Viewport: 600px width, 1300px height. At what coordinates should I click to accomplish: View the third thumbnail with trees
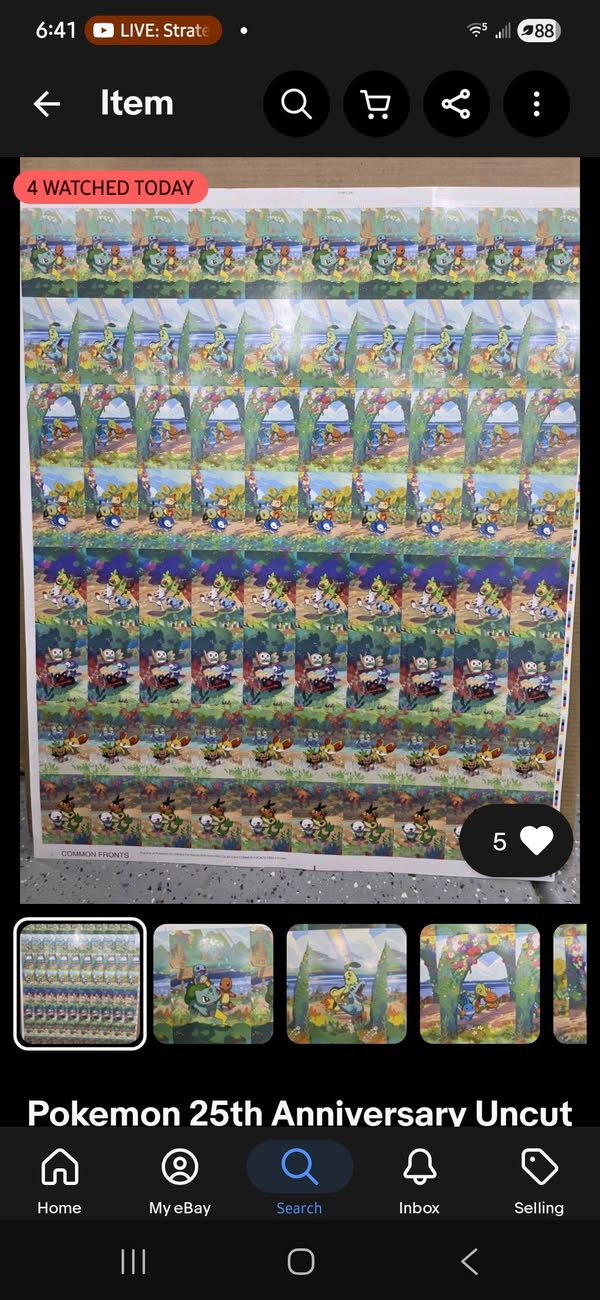point(347,984)
